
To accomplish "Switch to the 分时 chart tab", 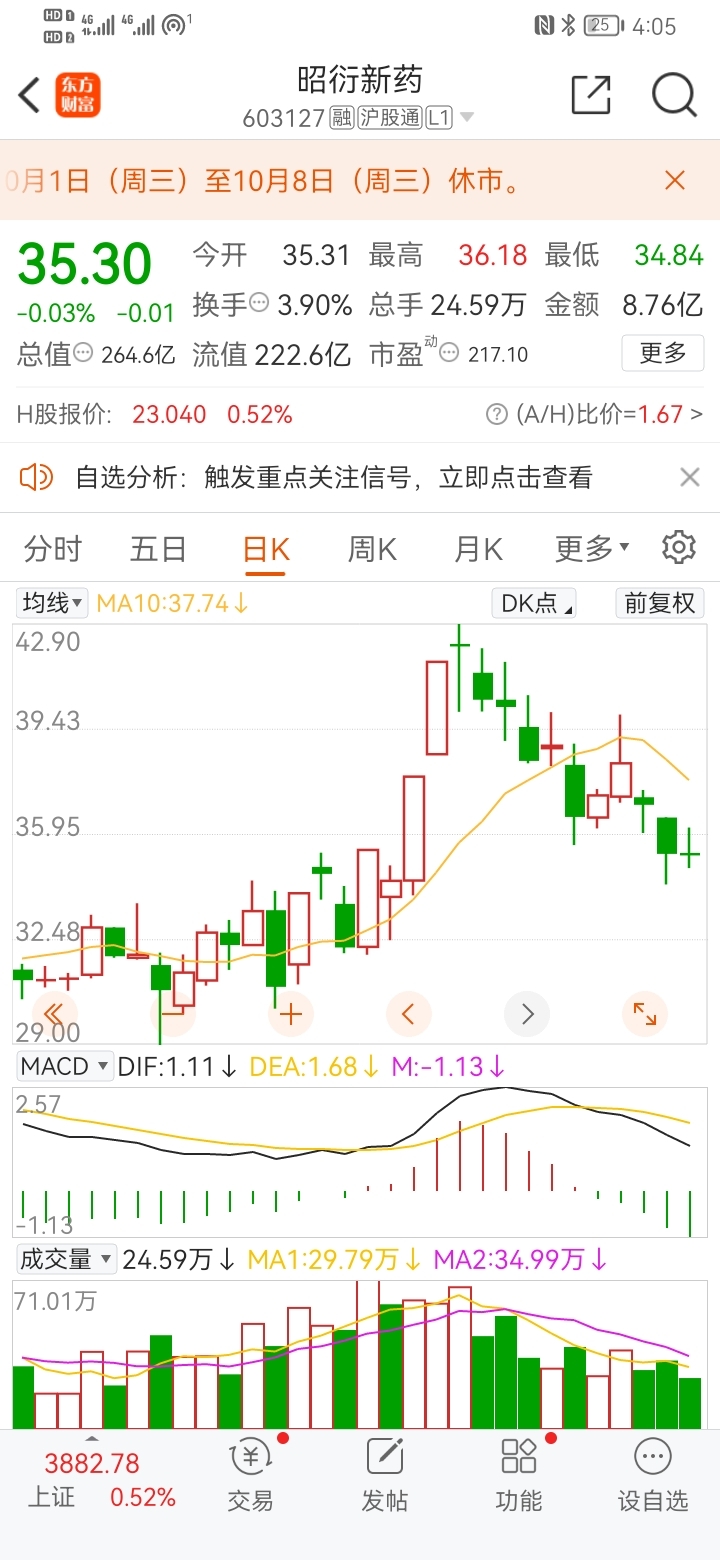I will pyautogui.click(x=52, y=549).
